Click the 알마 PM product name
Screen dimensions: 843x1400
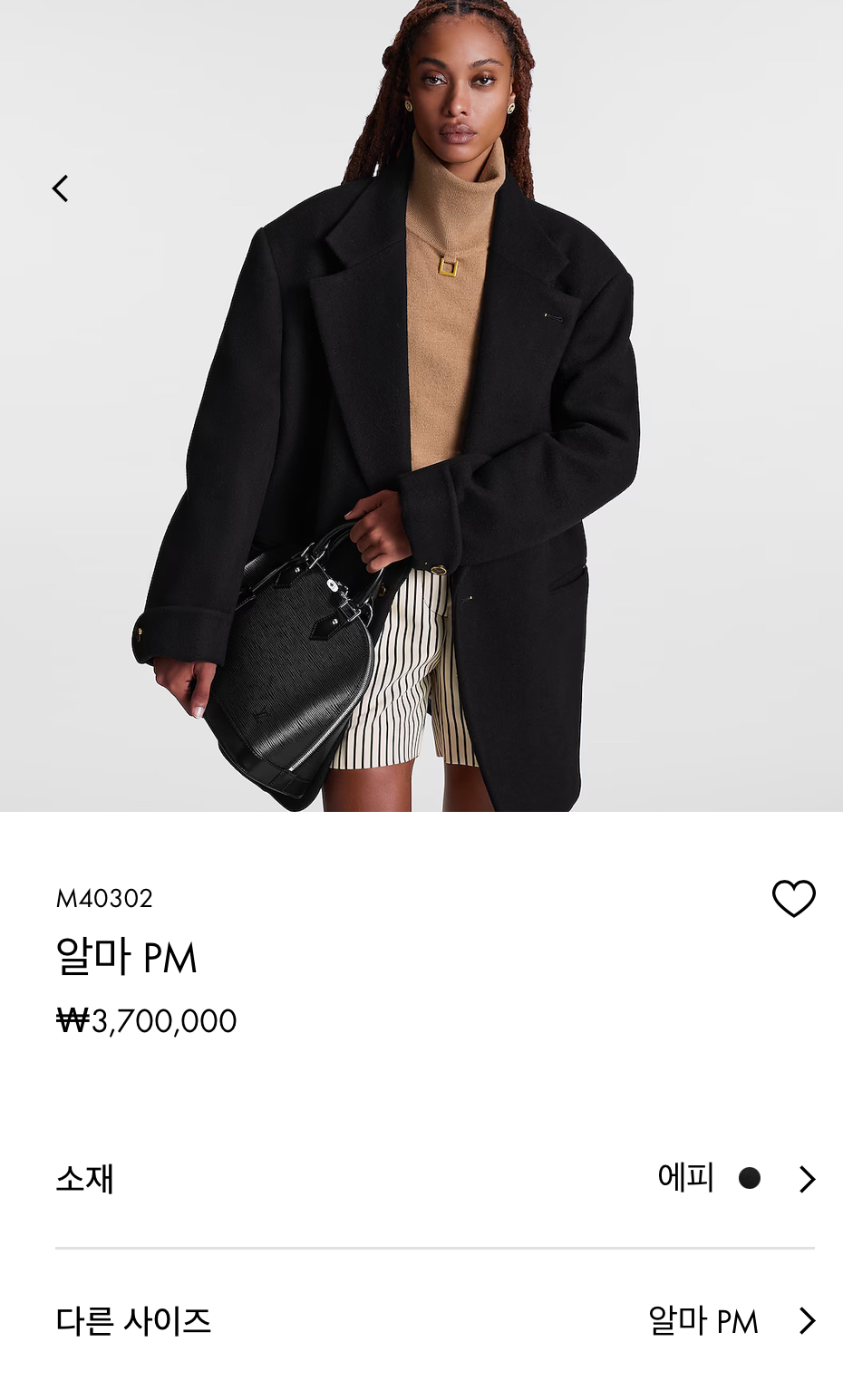click(127, 957)
